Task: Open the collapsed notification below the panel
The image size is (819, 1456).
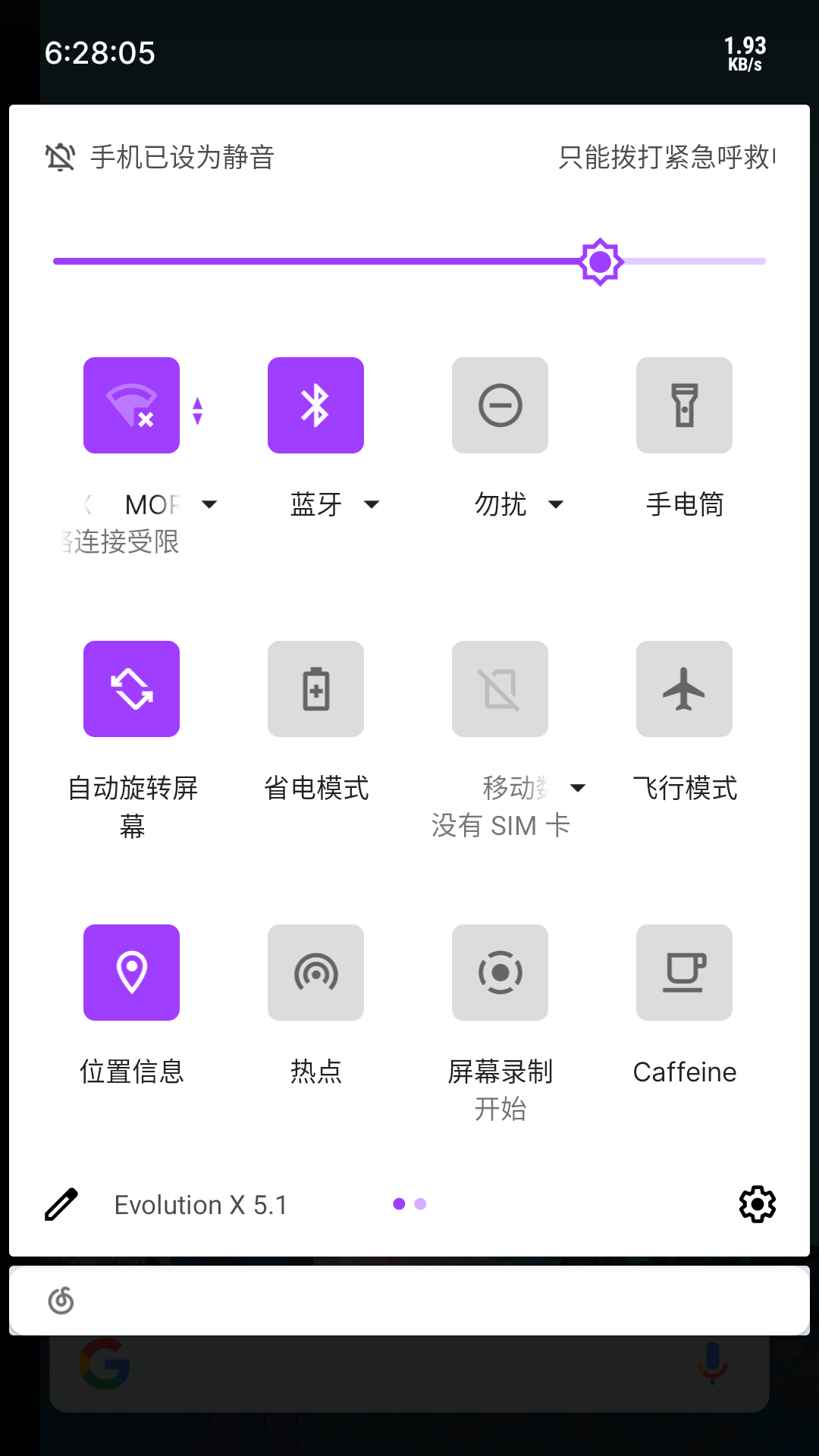Action: coord(409,1301)
